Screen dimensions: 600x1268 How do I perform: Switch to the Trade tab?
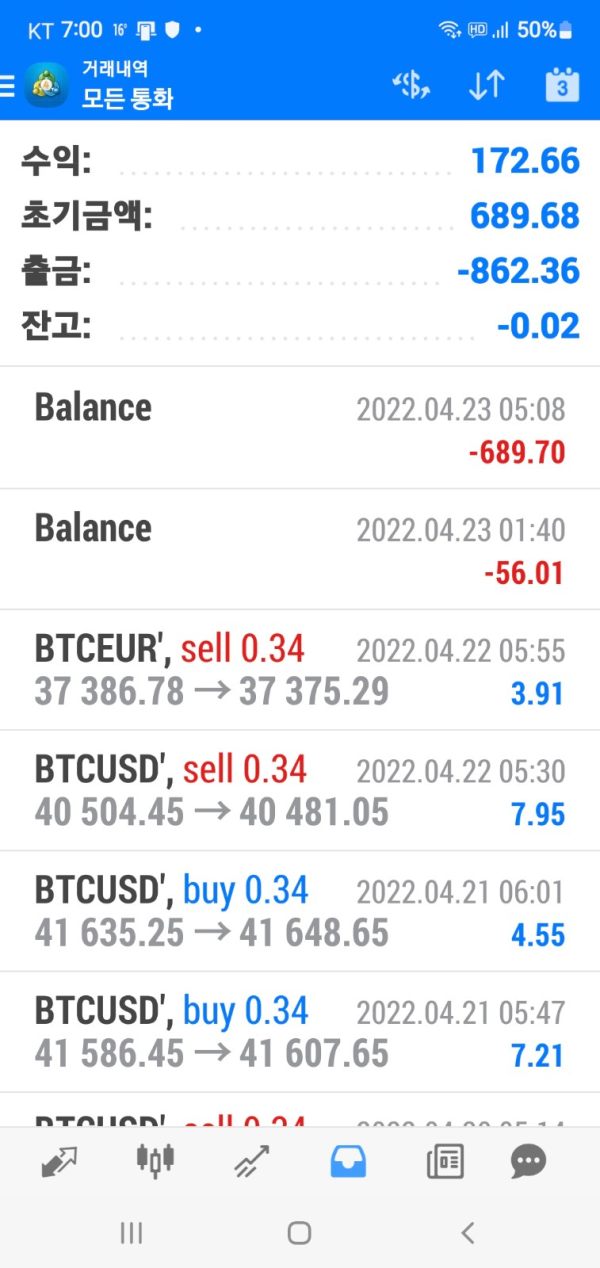[x=251, y=1161]
